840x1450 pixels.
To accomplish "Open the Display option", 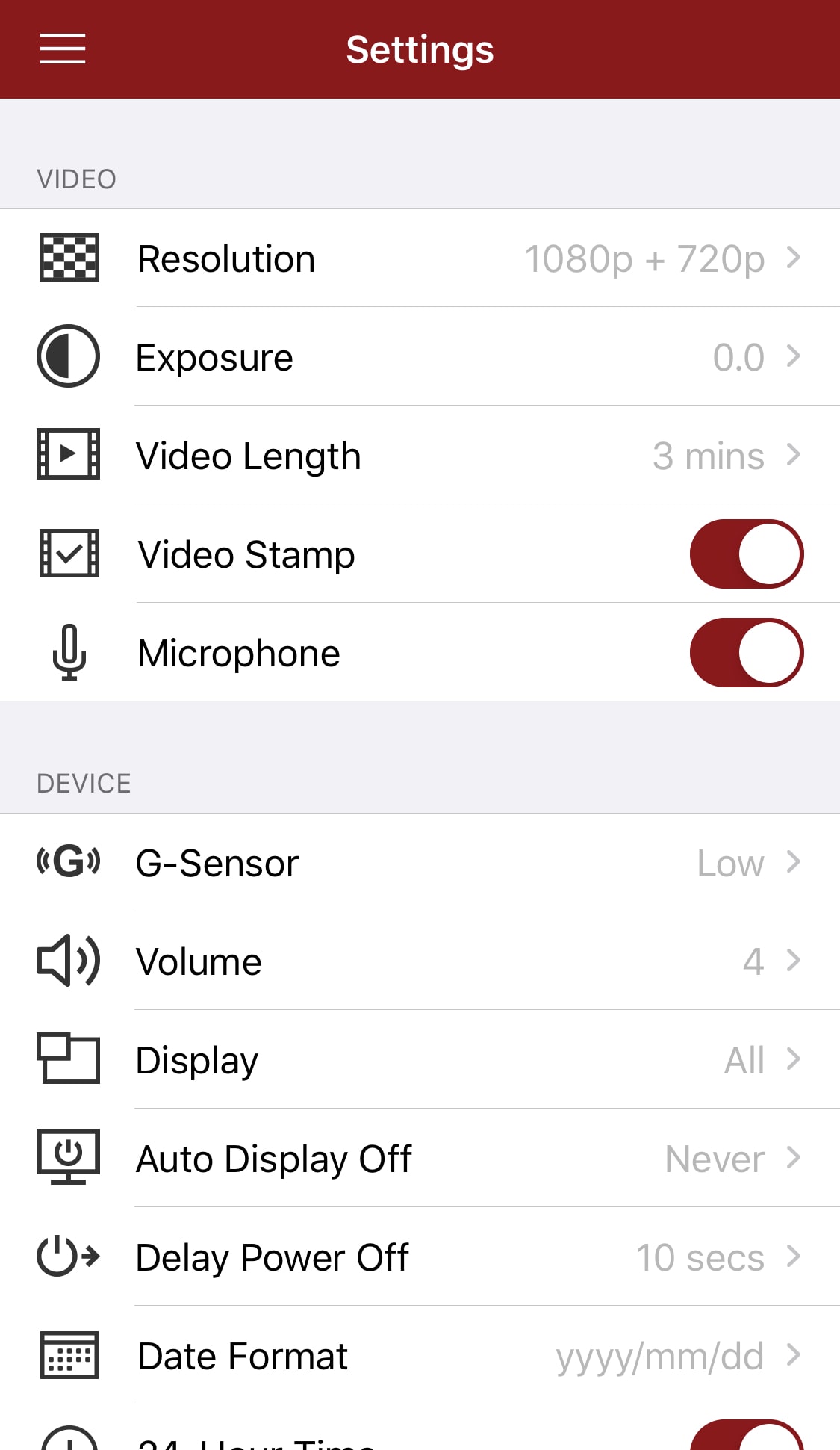I will [x=420, y=1060].
